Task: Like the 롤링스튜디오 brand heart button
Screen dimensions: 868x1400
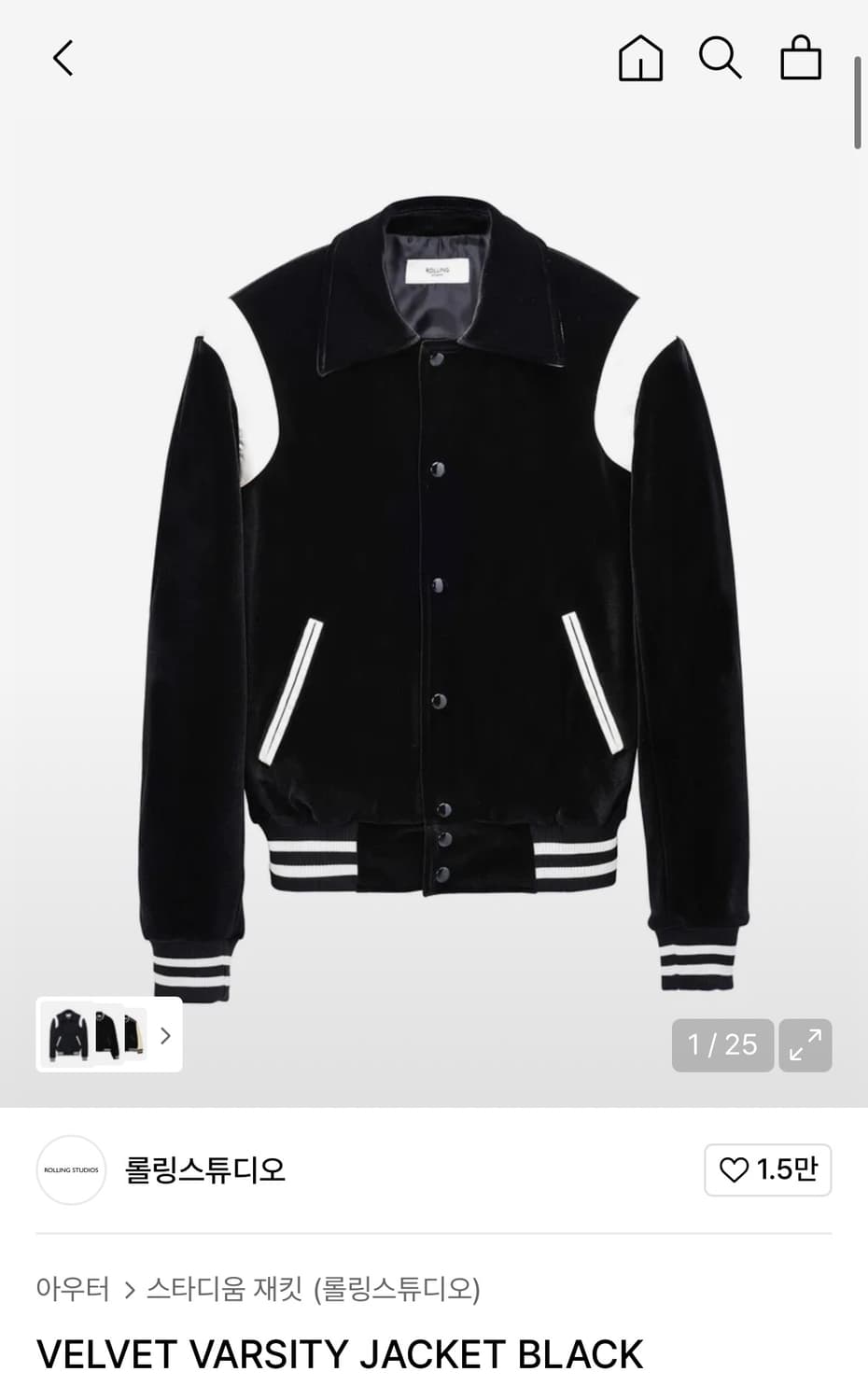Action: tap(767, 1169)
